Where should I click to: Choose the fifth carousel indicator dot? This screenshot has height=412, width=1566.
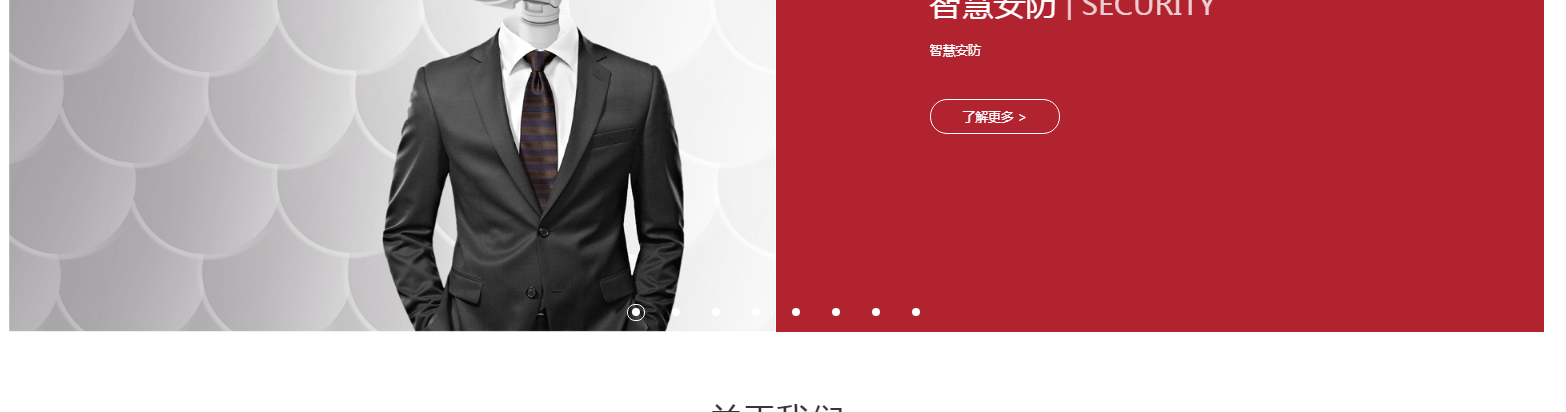tap(796, 312)
